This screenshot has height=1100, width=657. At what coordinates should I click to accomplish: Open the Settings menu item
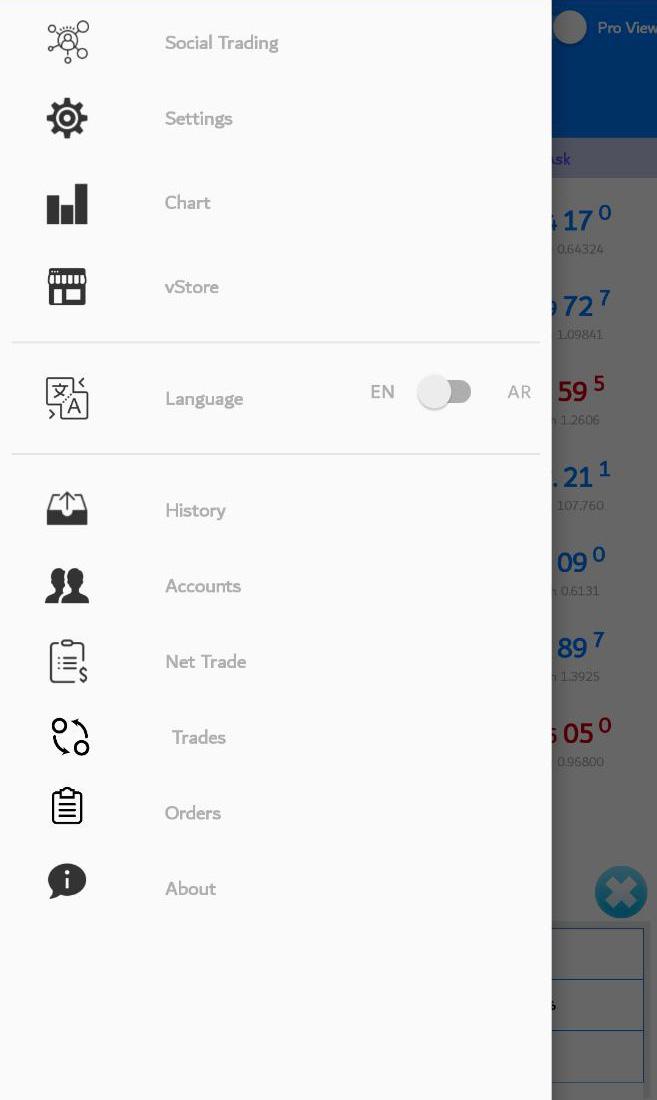point(276,119)
